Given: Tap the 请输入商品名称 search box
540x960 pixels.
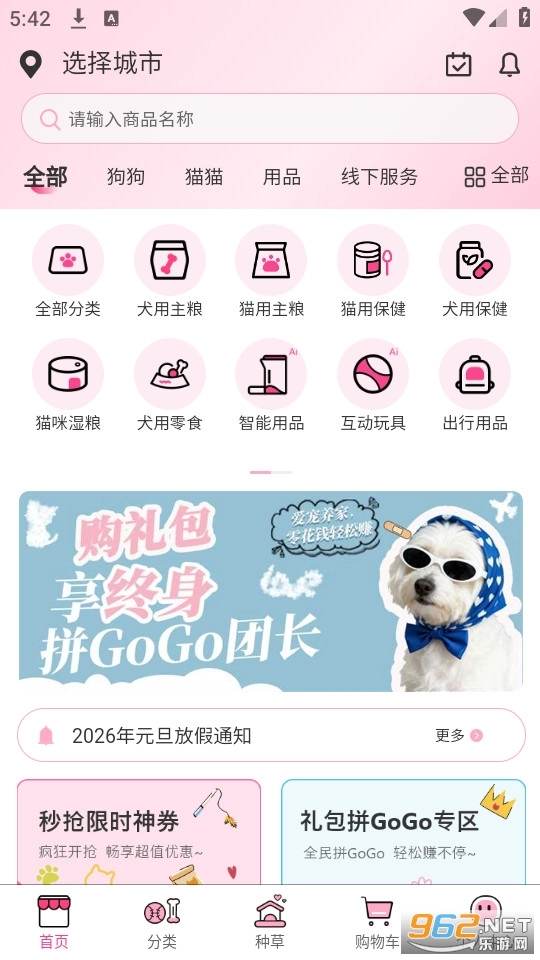Looking at the screenshot, I should coord(270,119).
